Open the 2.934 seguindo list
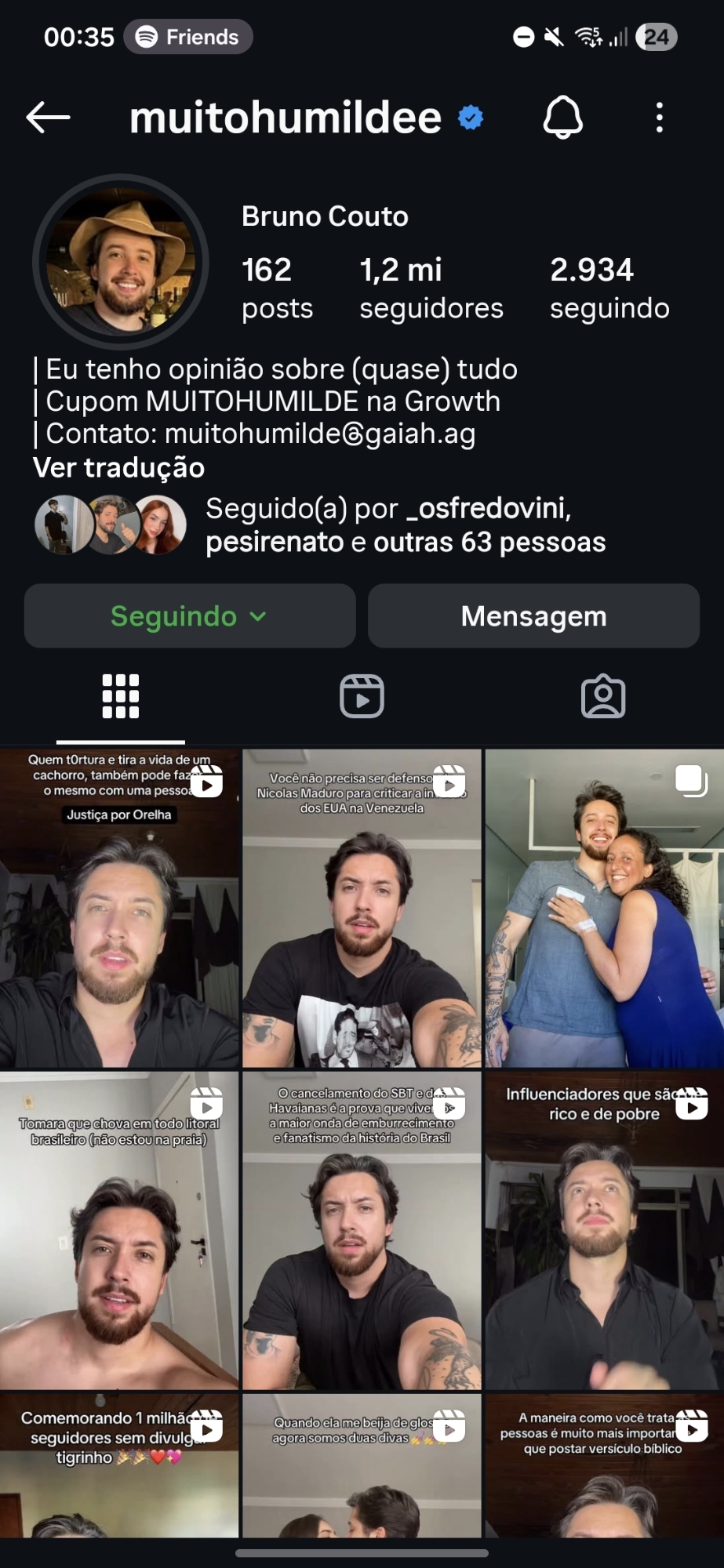 [609, 288]
